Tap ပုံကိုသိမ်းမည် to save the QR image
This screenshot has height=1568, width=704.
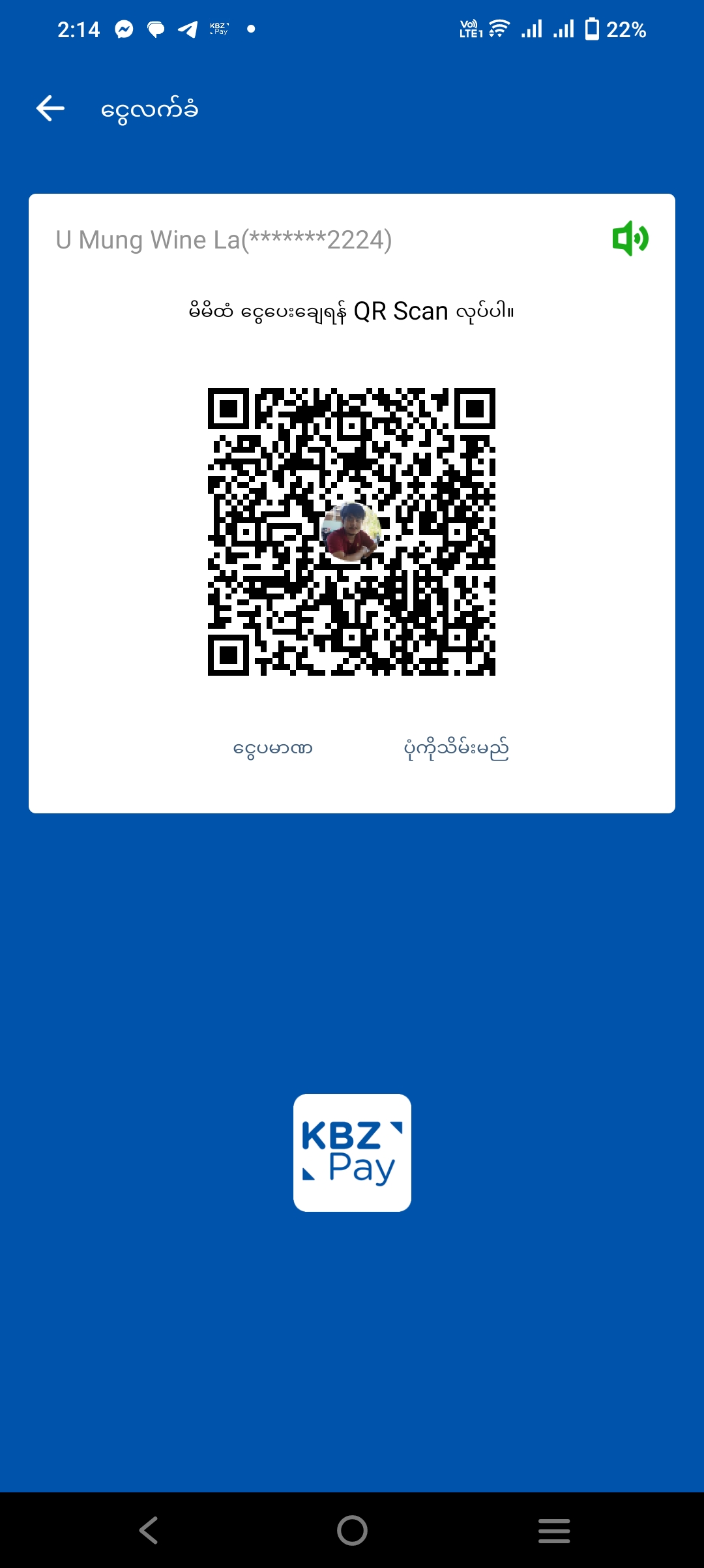(x=456, y=748)
